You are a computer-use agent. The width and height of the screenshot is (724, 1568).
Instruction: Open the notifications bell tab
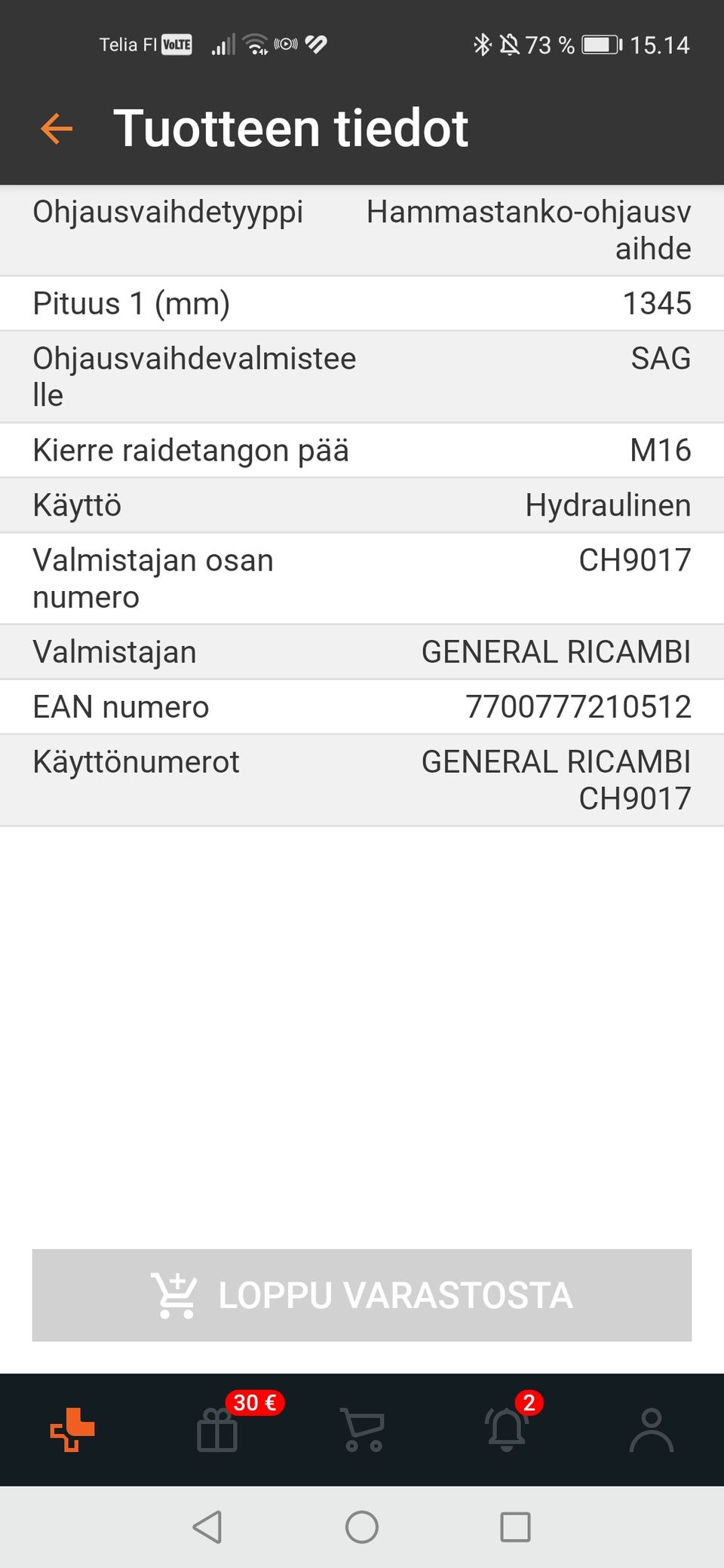pos(507,1429)
